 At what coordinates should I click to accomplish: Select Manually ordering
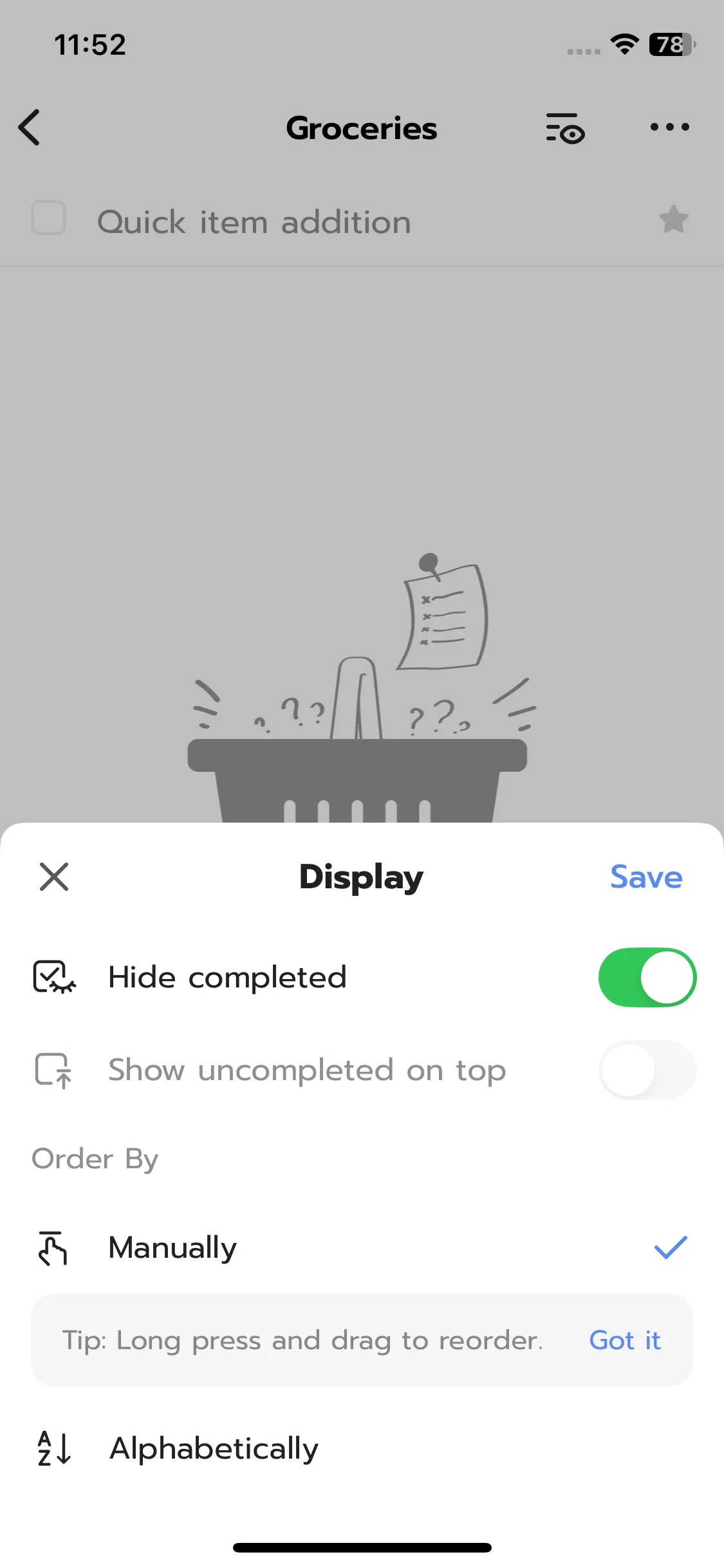coord(362,1247)
